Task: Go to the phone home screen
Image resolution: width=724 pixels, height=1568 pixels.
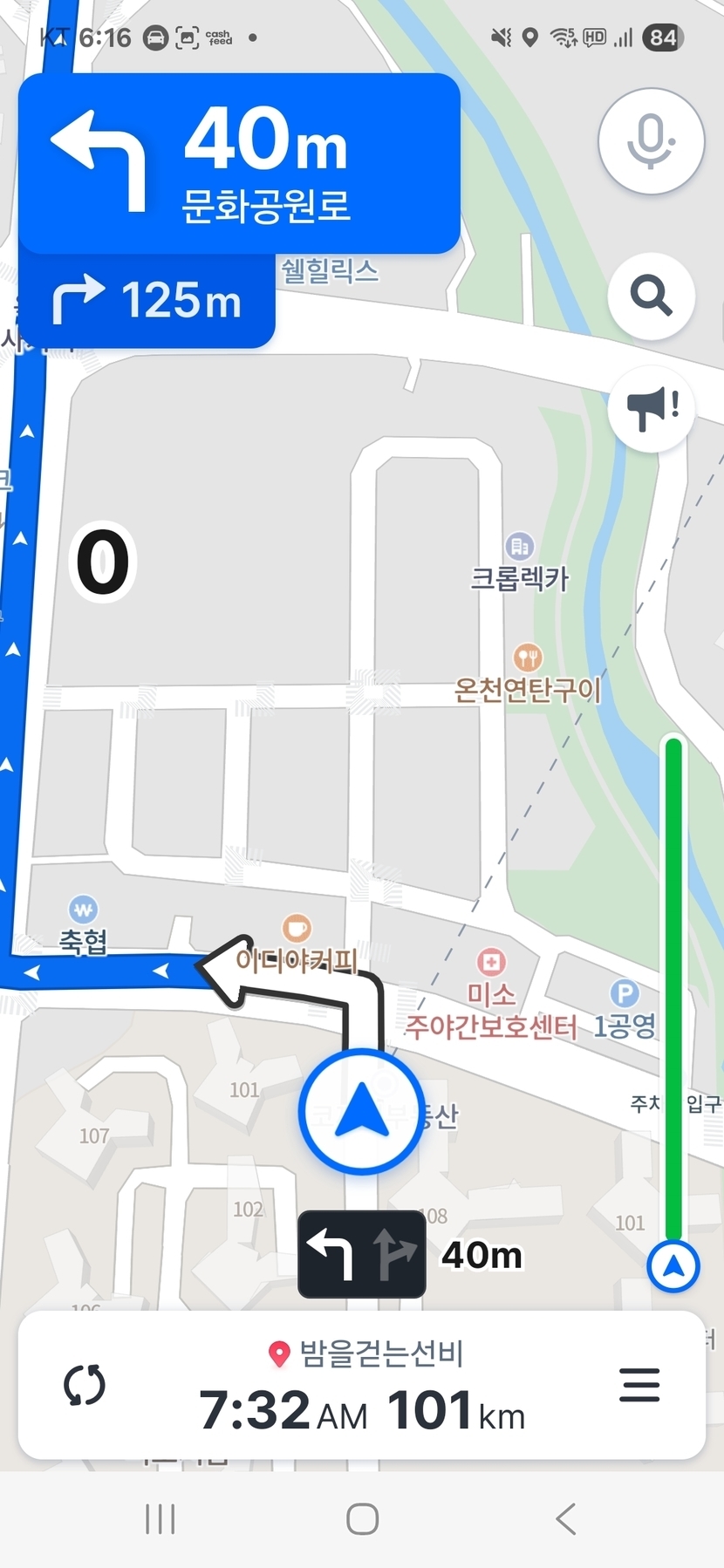Action: click(362, 1518)
